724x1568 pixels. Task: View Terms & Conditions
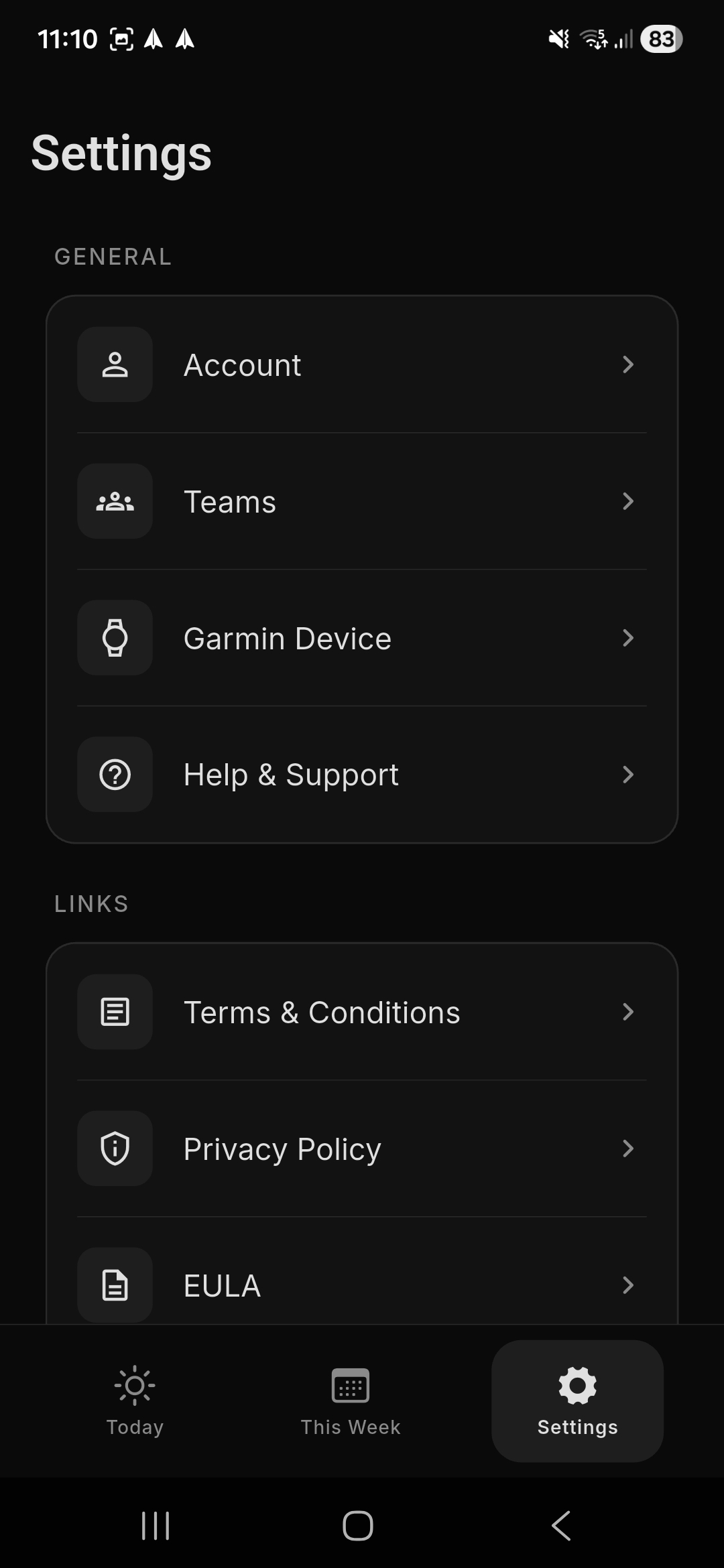click(362, 1012)
